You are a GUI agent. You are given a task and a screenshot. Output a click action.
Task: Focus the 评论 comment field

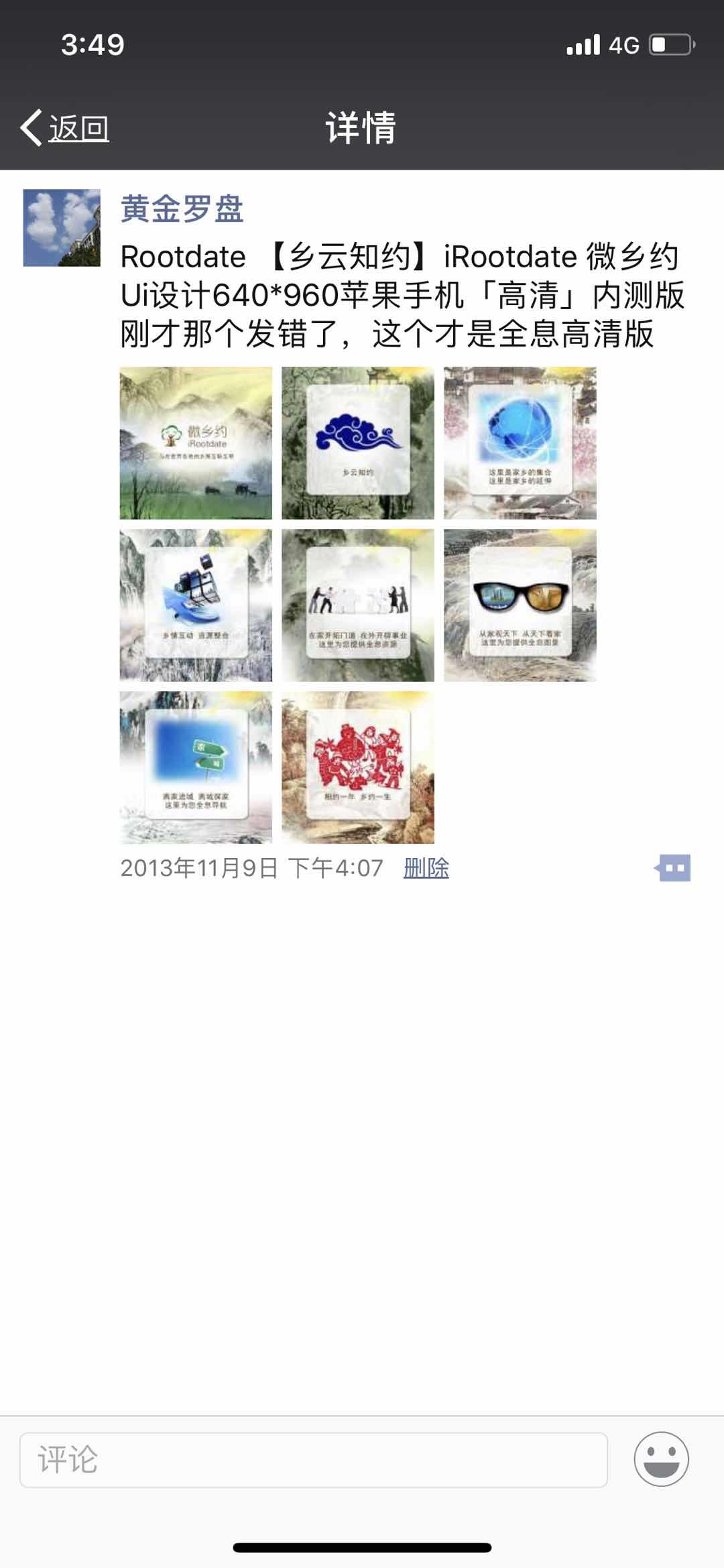coord(314,1459)
